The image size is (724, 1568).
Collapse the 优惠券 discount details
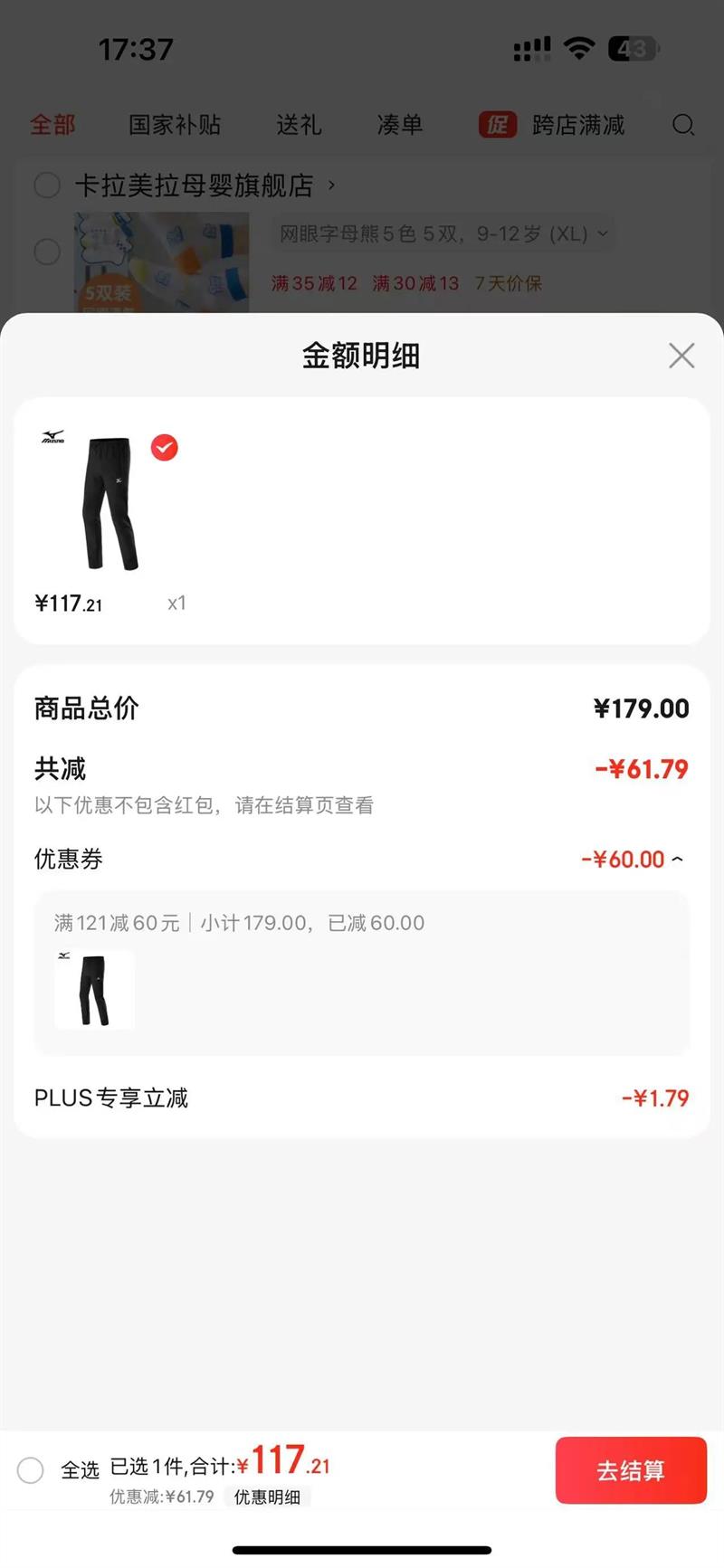click(677, 860)
